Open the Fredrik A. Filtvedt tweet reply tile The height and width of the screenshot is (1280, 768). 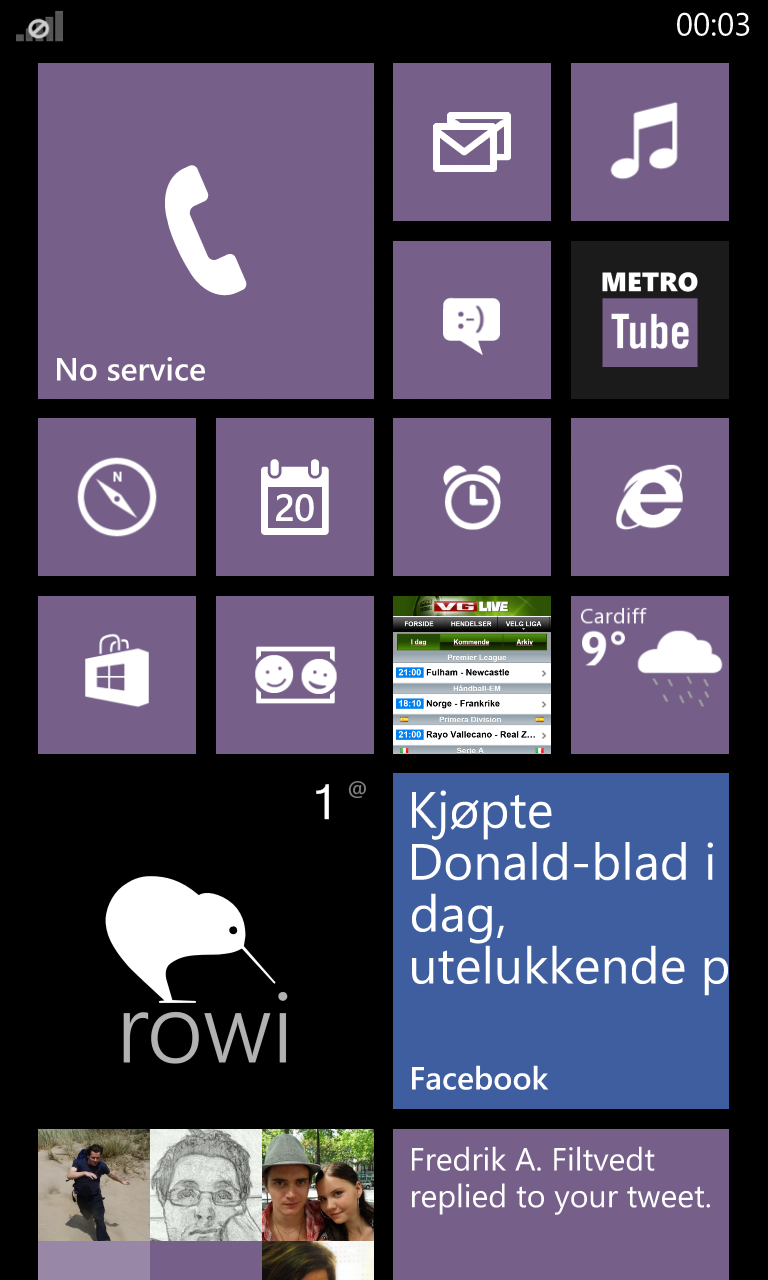tap(561, 1204)
